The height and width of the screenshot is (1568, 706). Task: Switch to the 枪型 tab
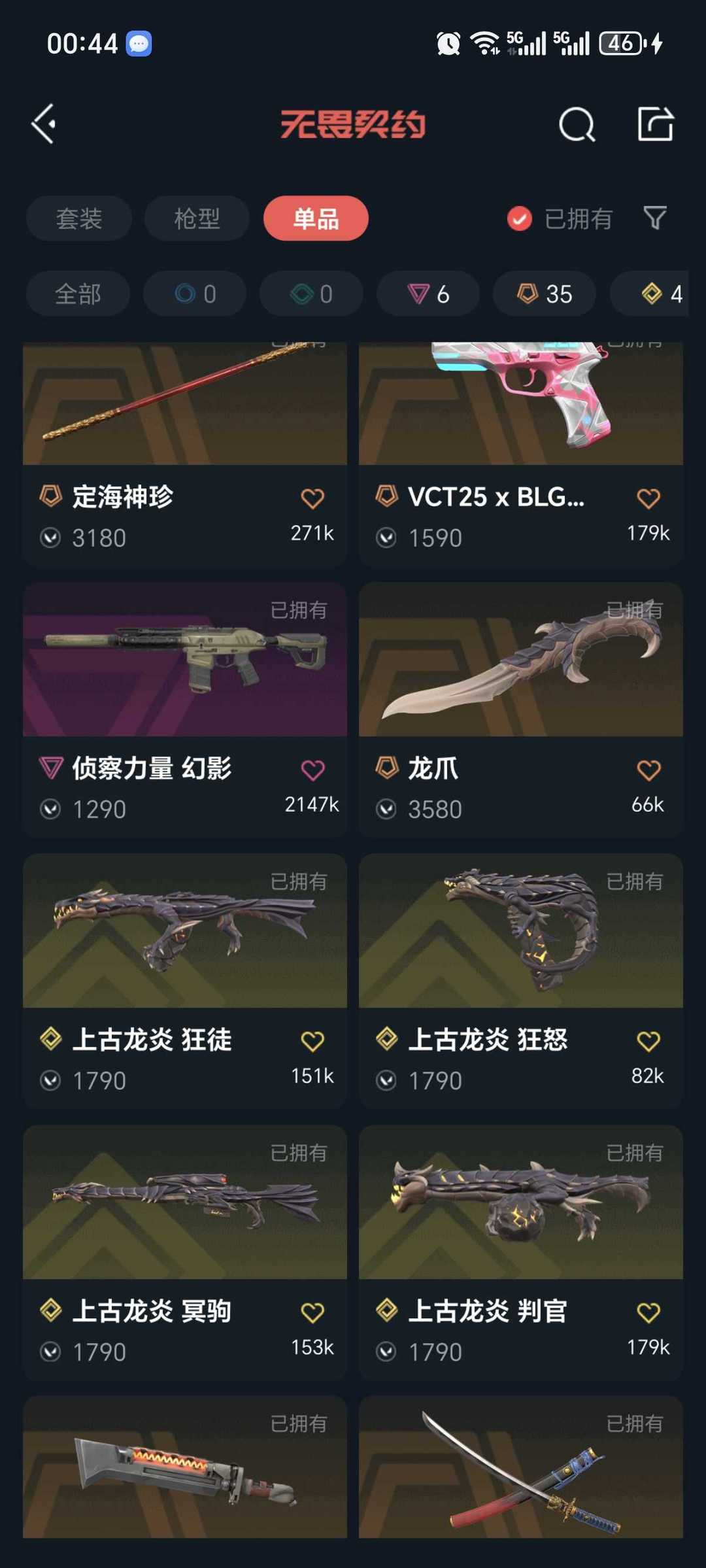point(197,218)
